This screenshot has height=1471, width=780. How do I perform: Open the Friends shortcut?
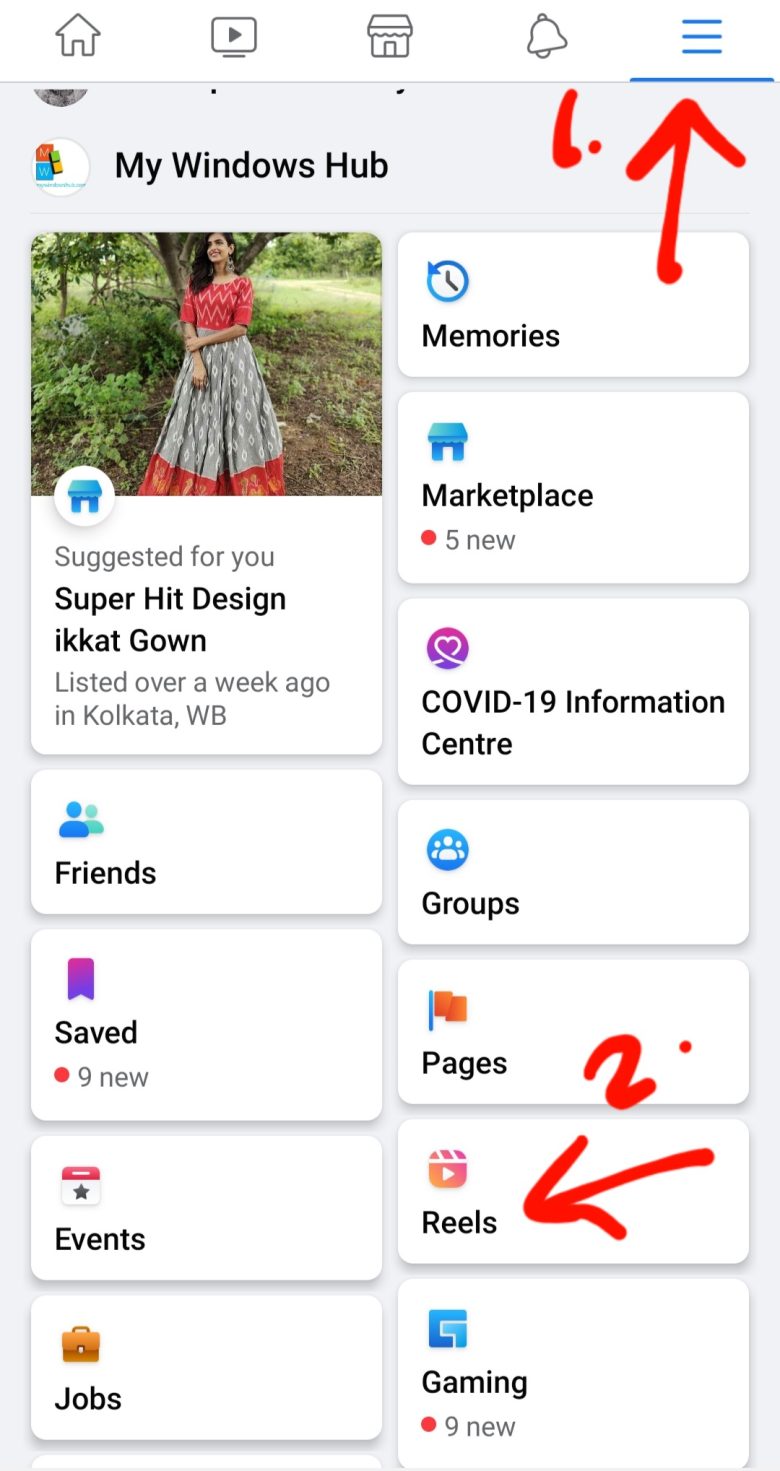(206, 841)
